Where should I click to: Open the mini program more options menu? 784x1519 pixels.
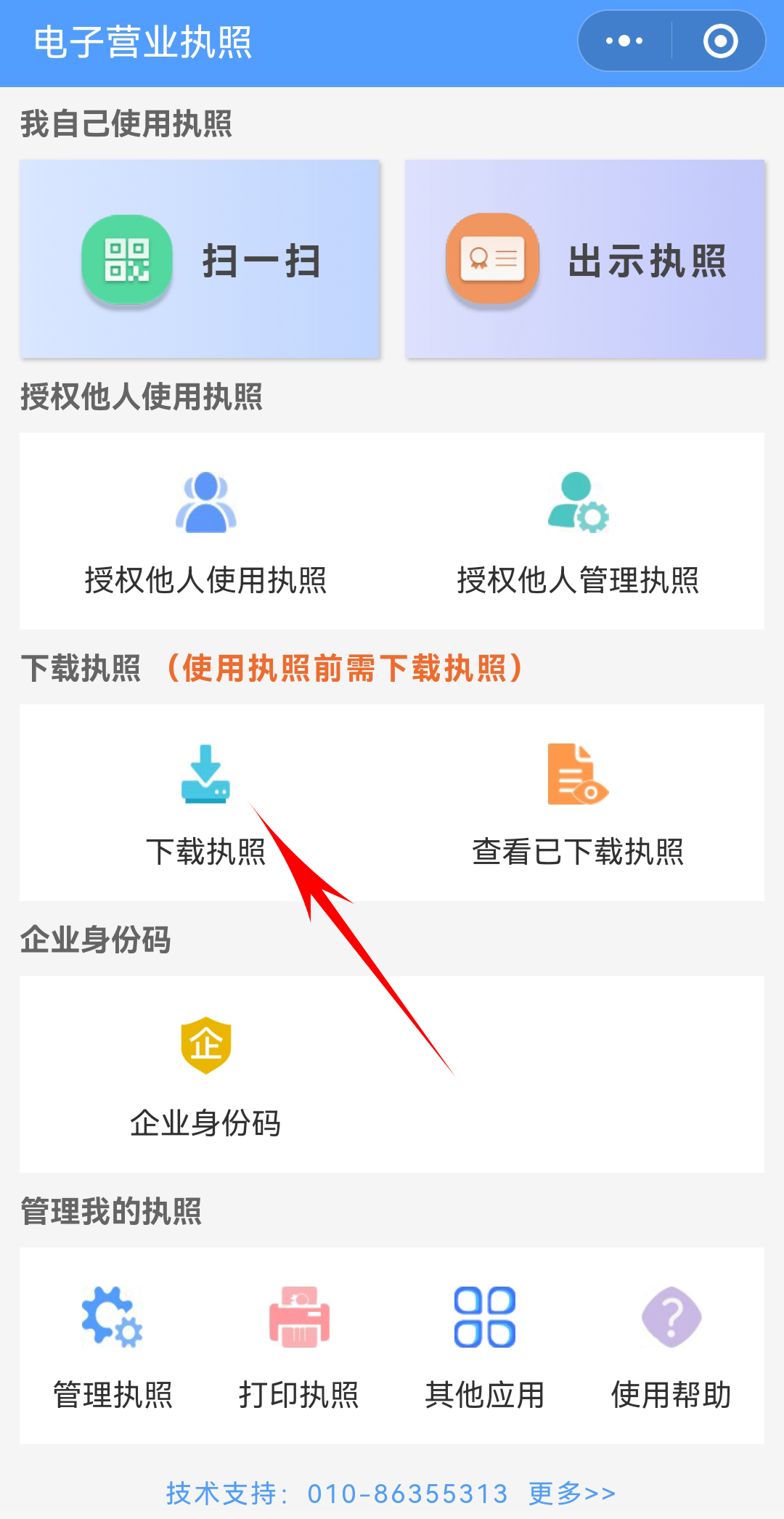[624, 41]
